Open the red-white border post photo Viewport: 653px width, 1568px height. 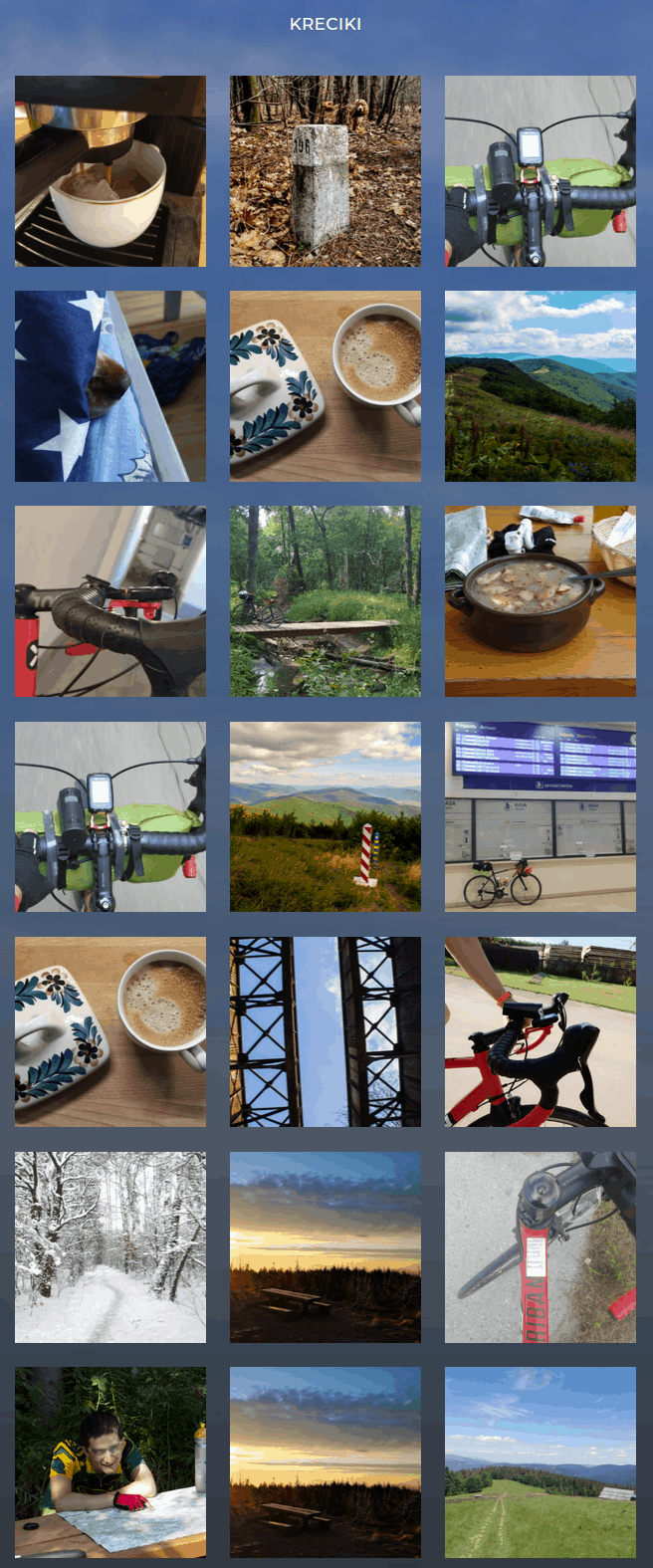(326, 816)
